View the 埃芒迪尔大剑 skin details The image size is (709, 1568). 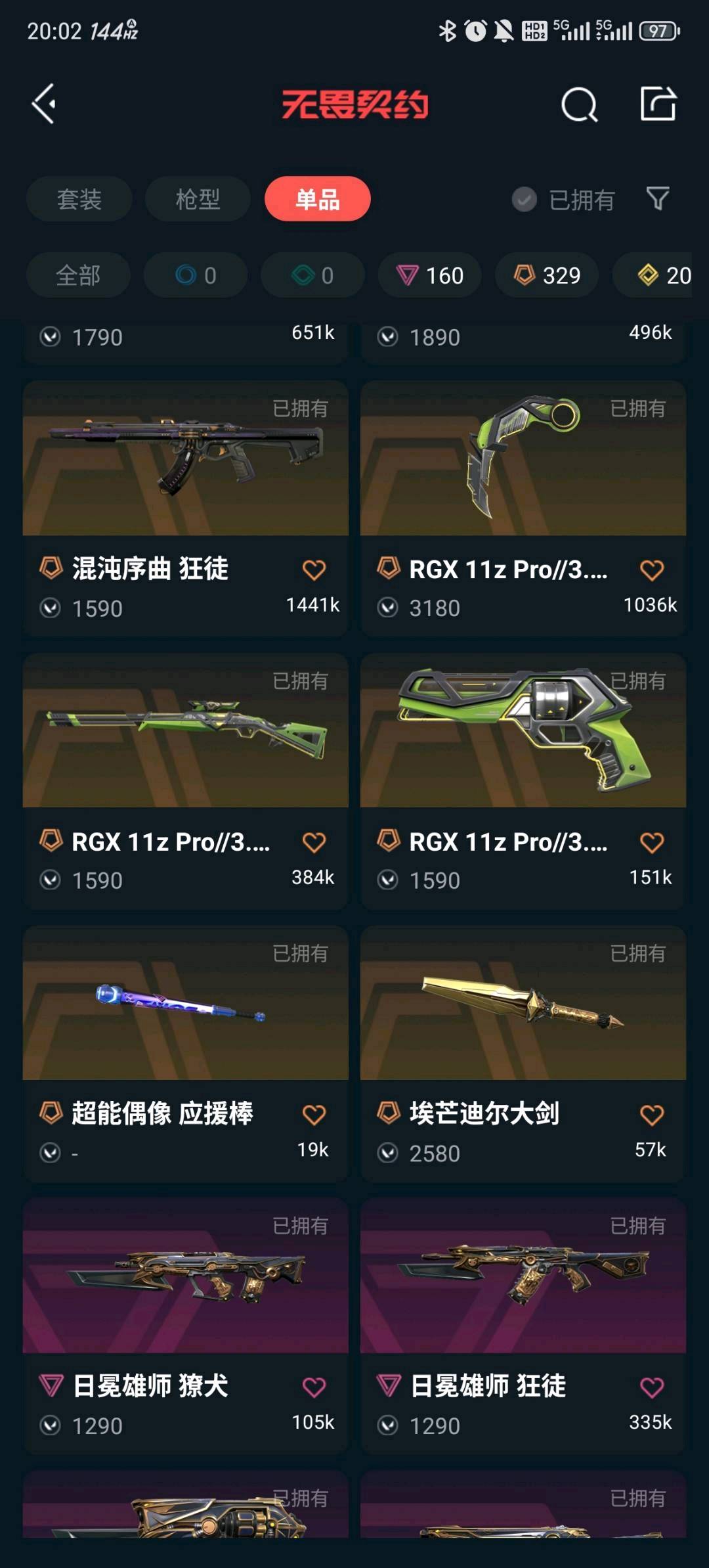coord(523,1005)
